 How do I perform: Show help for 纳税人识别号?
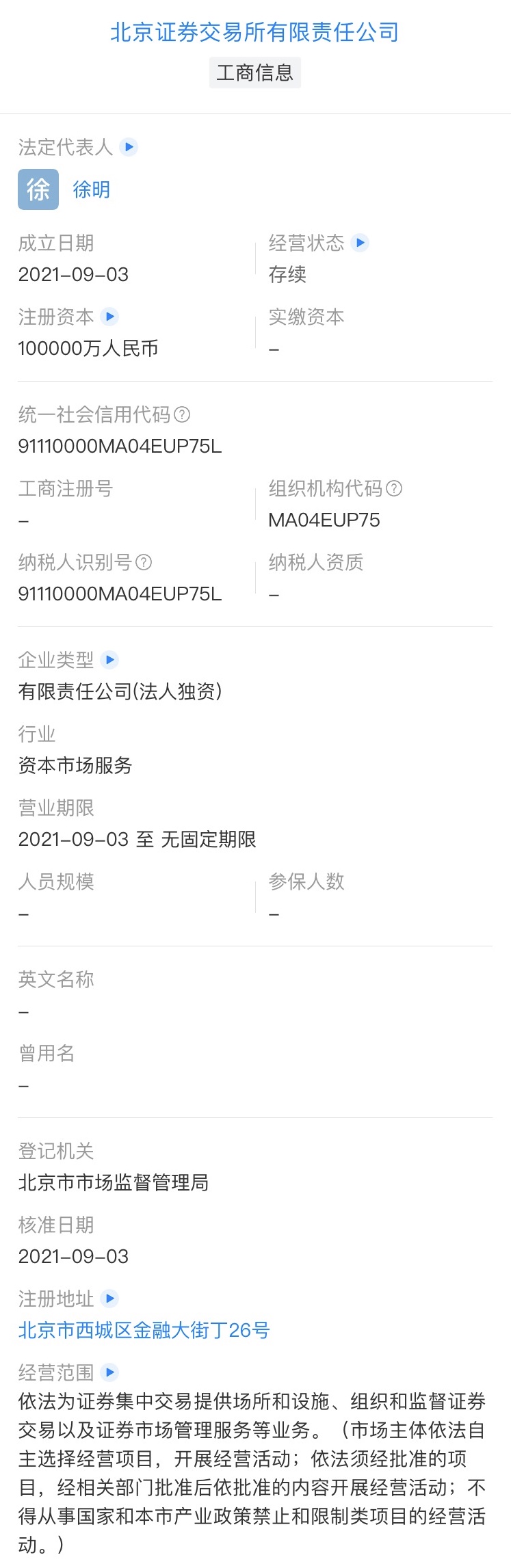tap(144, 562)
